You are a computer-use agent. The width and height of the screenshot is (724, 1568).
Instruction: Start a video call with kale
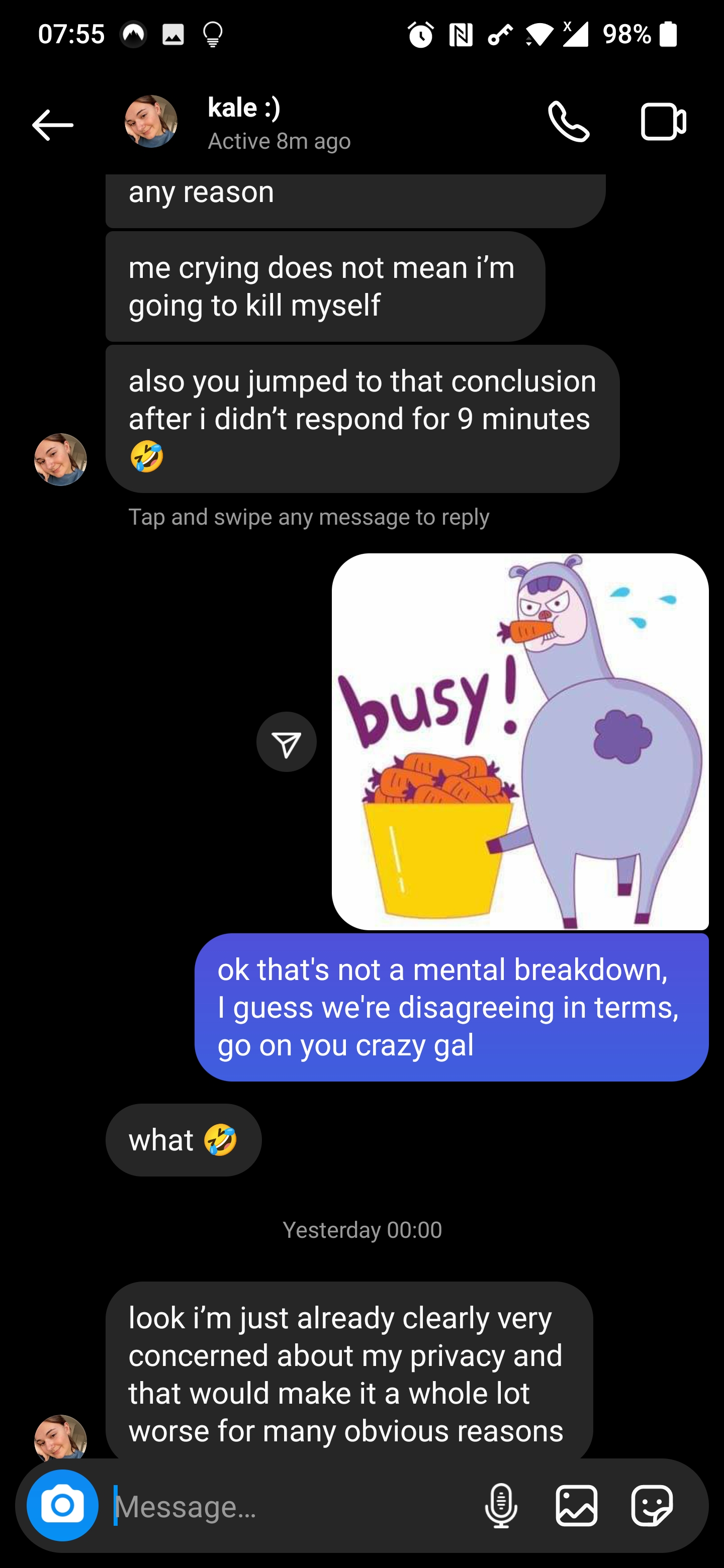coord(663,122)
